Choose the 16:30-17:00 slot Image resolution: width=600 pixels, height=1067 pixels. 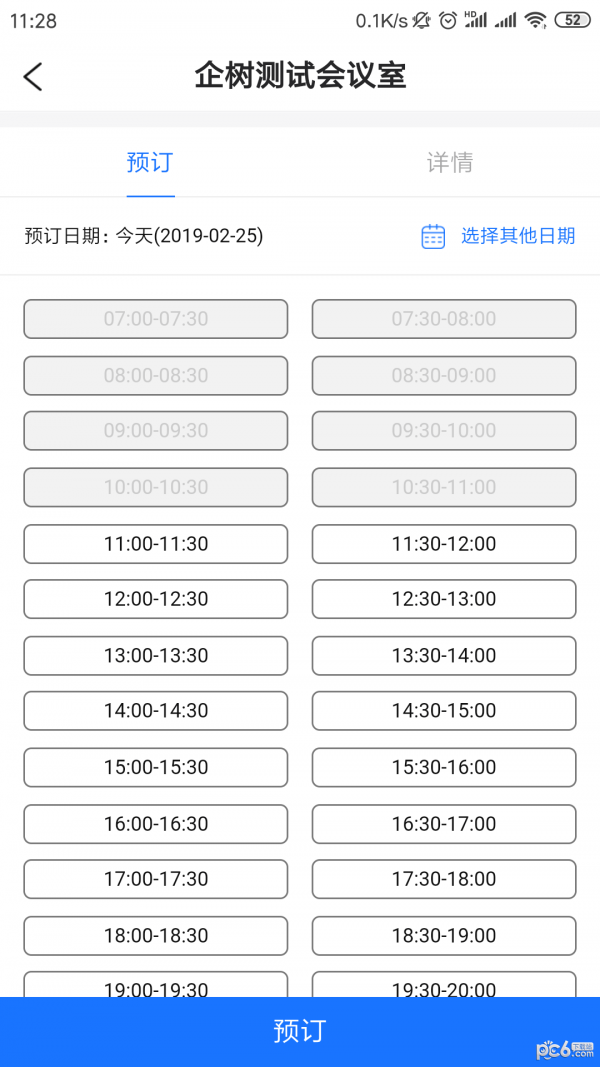pyautogui.click(x=444, y=824)
